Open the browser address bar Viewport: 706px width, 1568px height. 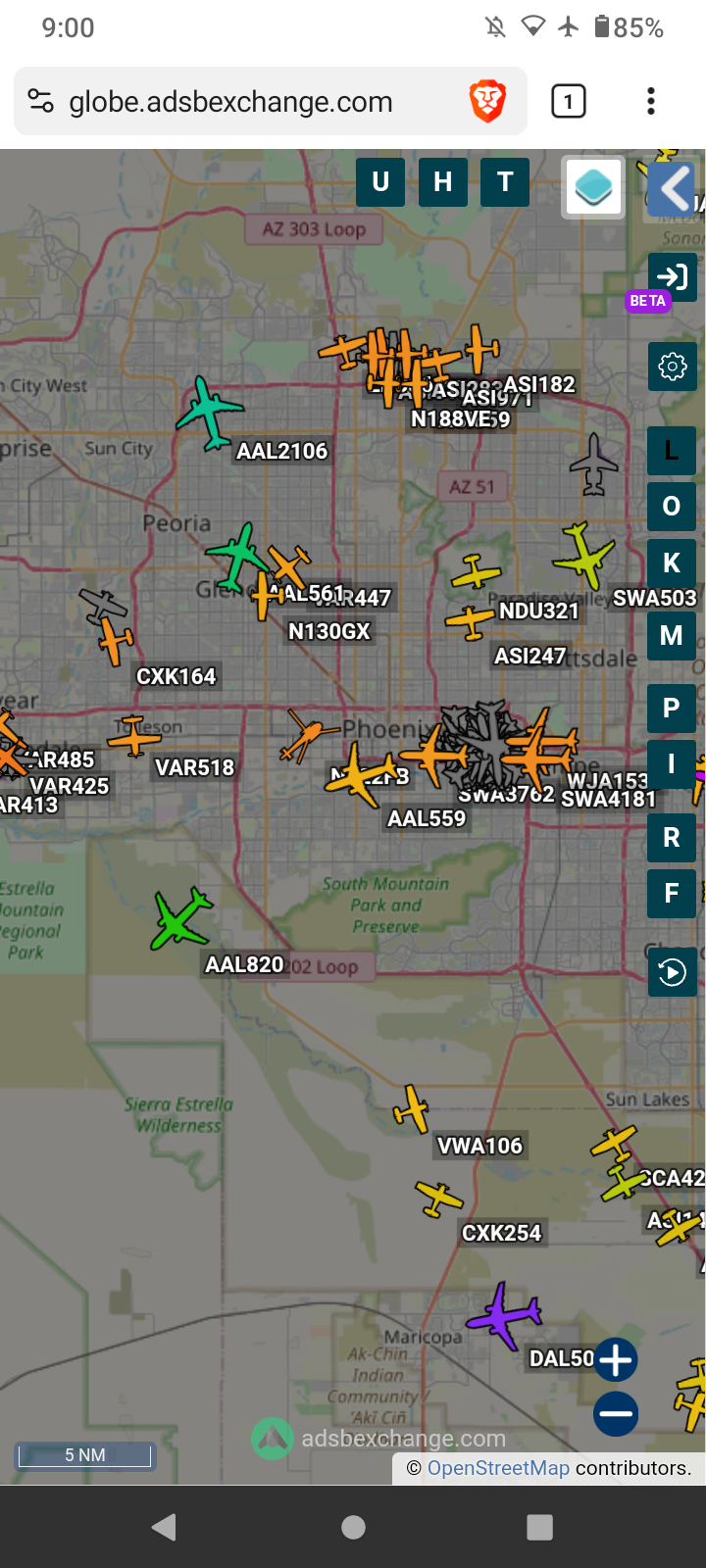[271, 101]
